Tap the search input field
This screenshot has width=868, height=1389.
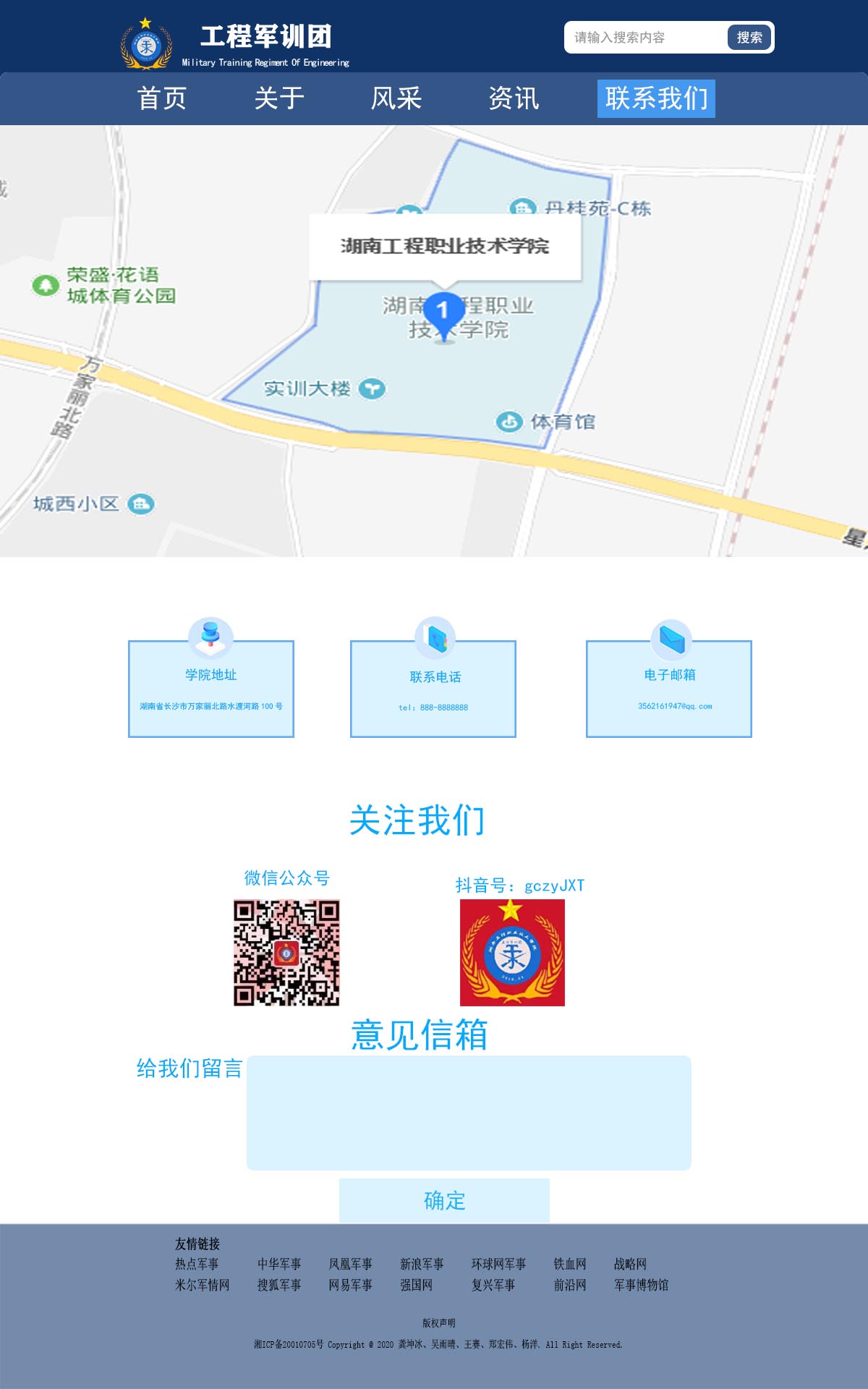click(x=644, y=38)
